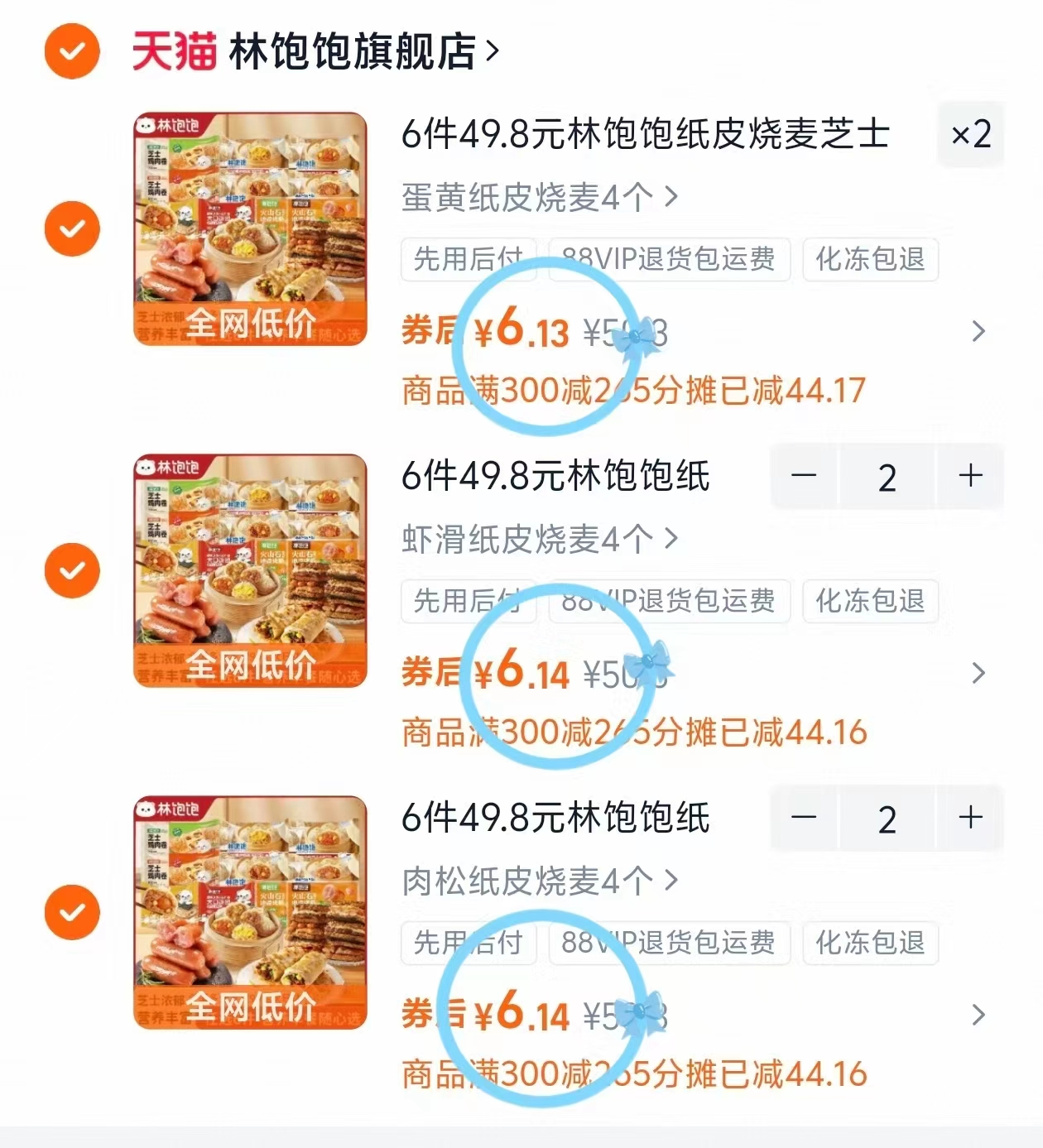Toggle the store select-all checkbox
The width and height of the screenshot is (1043, 1148).
pyautogui.click(x=72, y=51)
